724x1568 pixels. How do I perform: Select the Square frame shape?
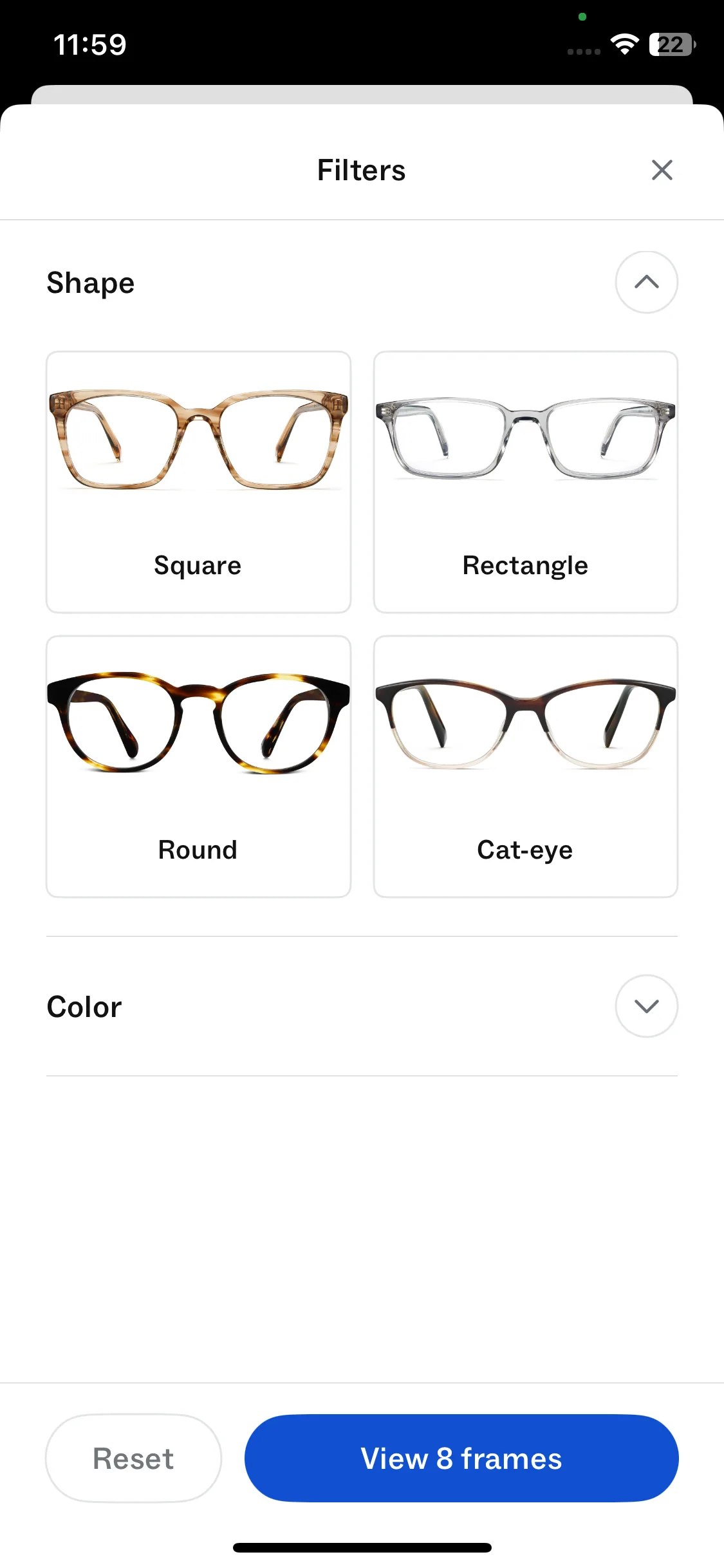coord(198,482)
